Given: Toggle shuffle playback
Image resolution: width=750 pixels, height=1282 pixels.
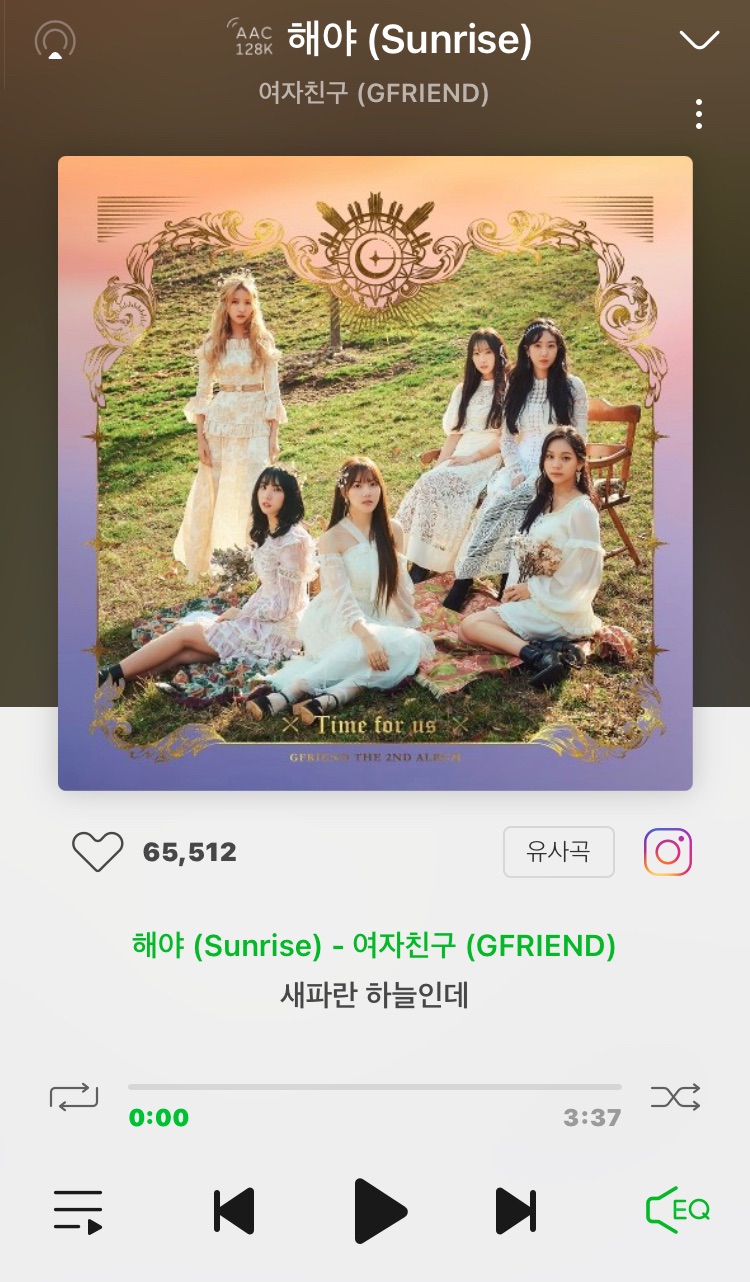Looking at the screenshot, I should [x=675, y=1097].
